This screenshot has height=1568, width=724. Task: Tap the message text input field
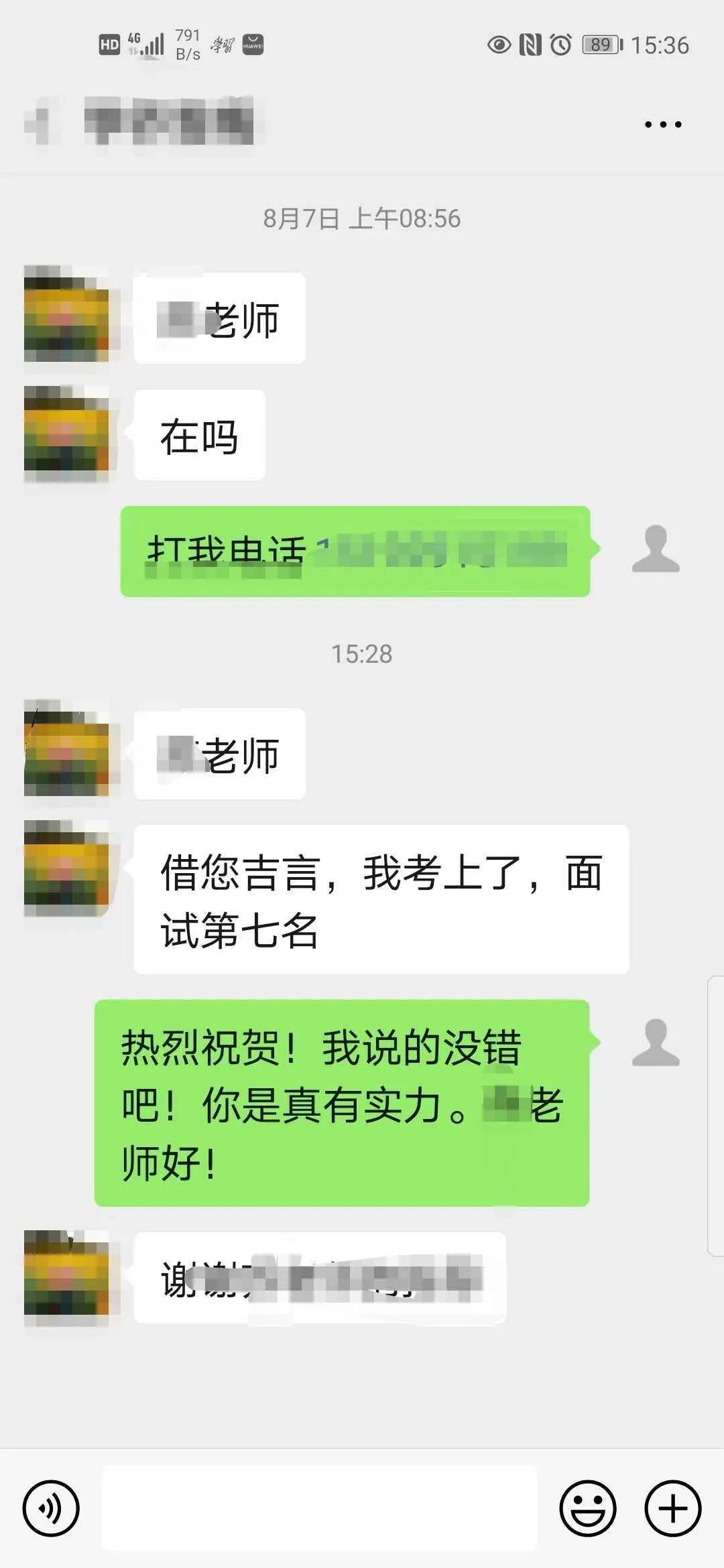pyautogui.click(x=319, y=1508)
